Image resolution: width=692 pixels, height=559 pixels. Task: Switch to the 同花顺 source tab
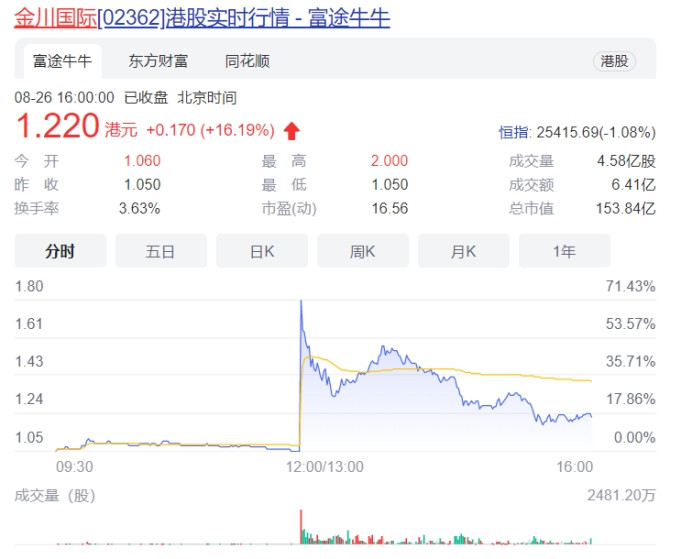coord(247,61)
